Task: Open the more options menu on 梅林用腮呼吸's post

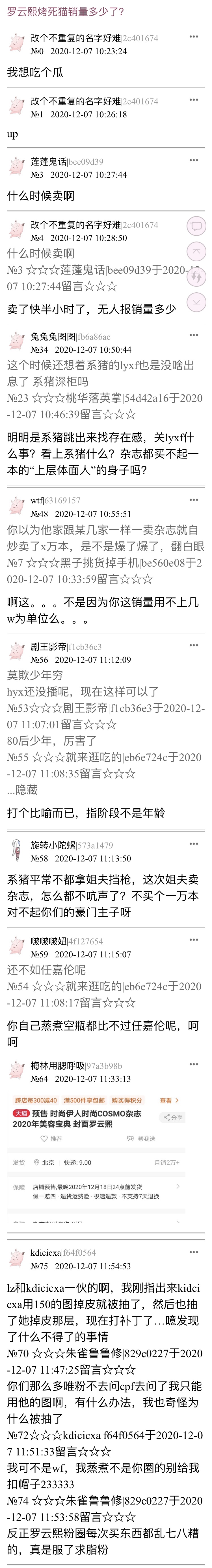Action: 194,1065
